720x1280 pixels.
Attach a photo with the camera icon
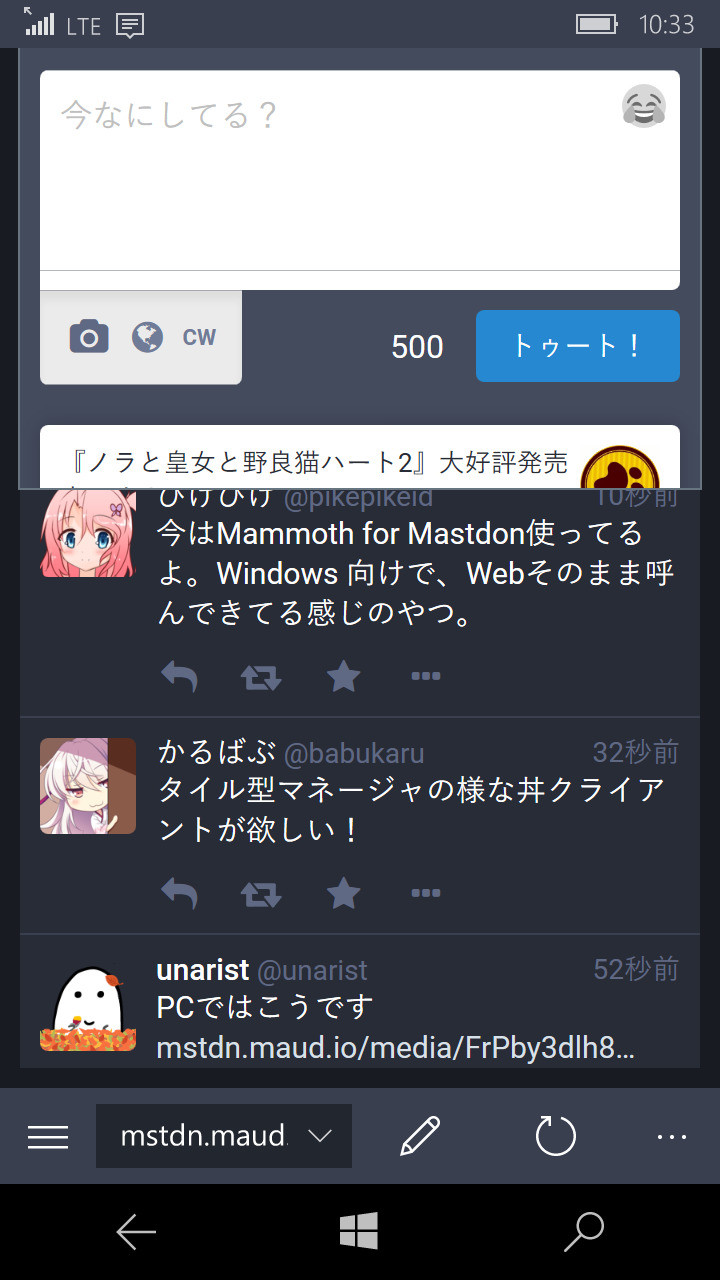click(x=89, y=337)
